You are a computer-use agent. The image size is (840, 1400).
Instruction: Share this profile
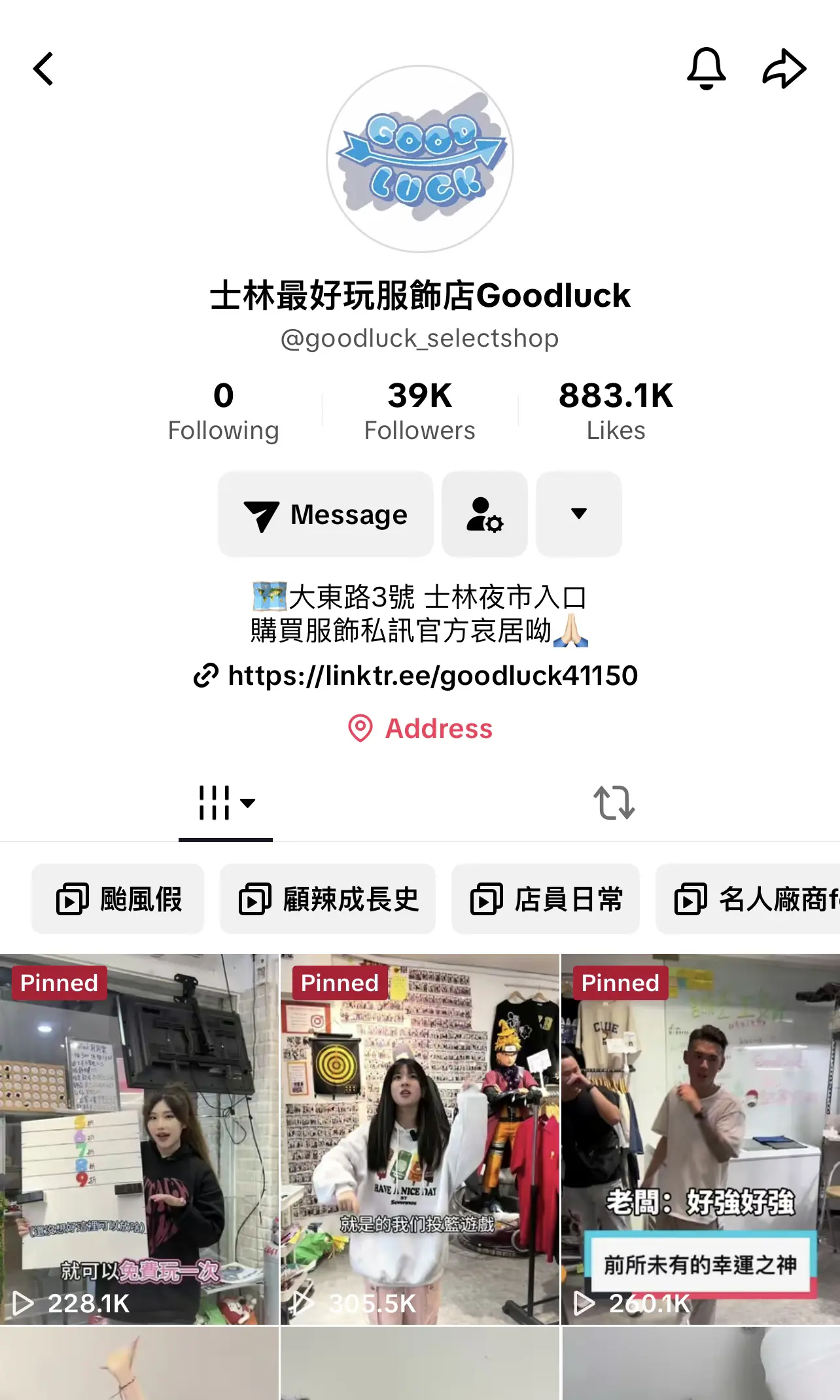[x=784, y=68]
